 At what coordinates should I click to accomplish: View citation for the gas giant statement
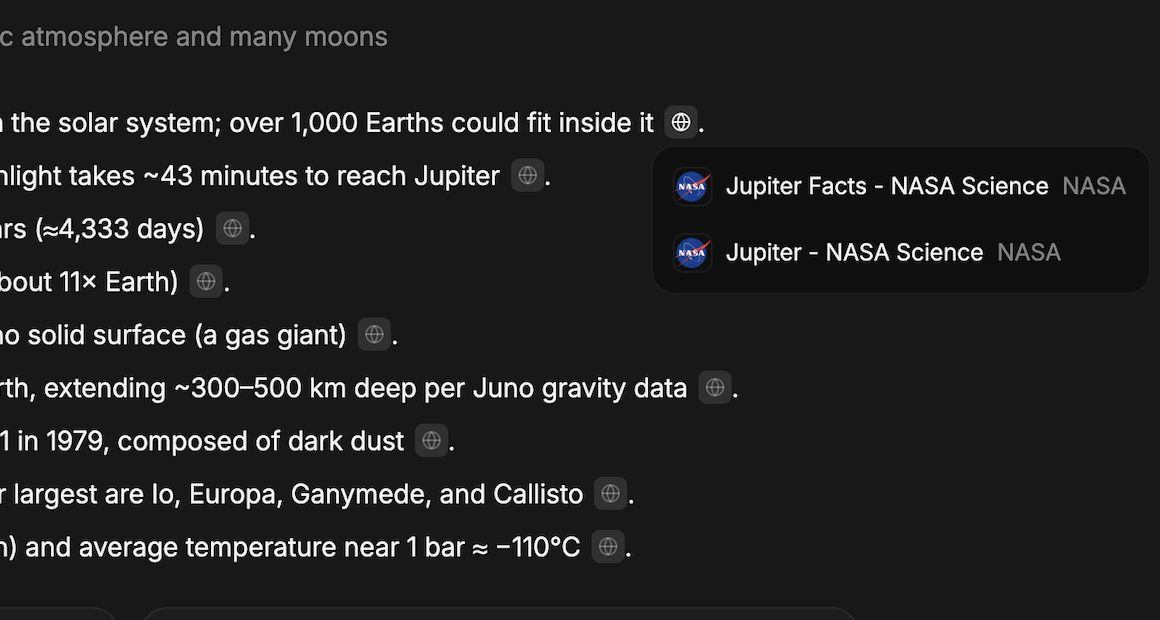coord(374,335)
